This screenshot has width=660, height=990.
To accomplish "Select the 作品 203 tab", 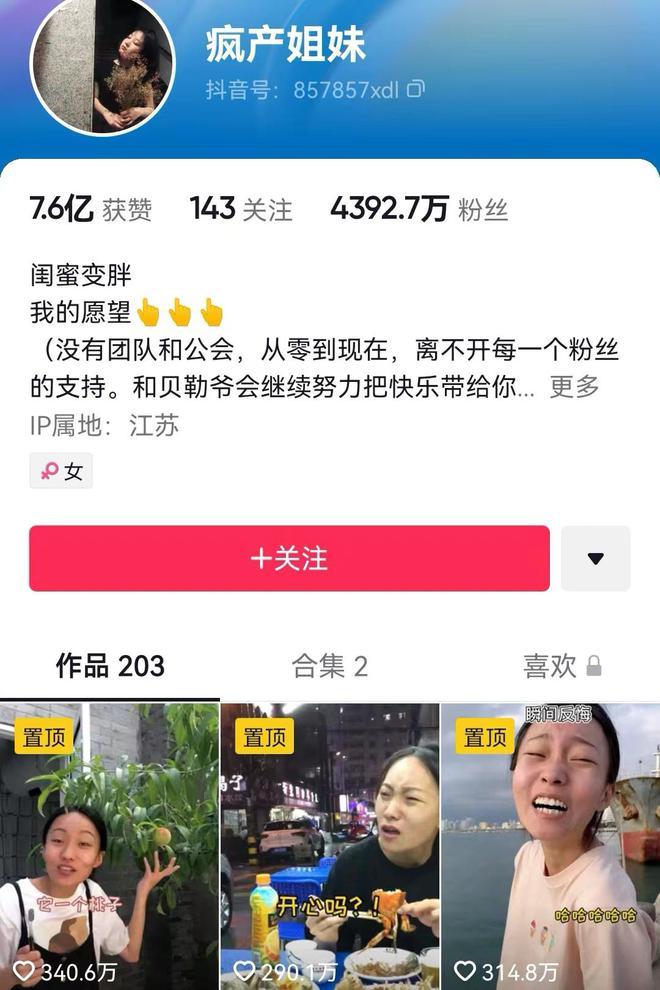I will coord(110,666).
